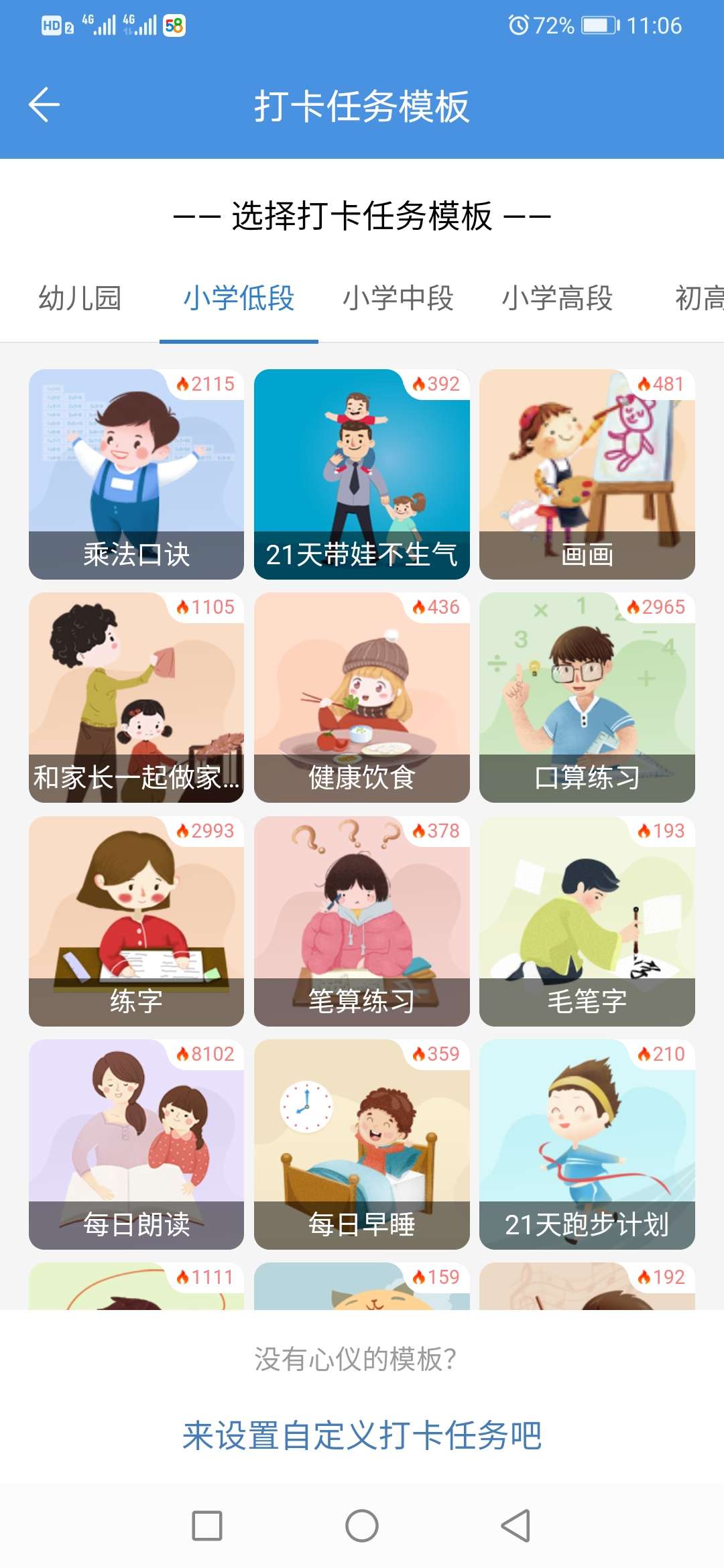Switch to the 幼儿园 tab
The image size is (724, 1568).
pos(80,298)
